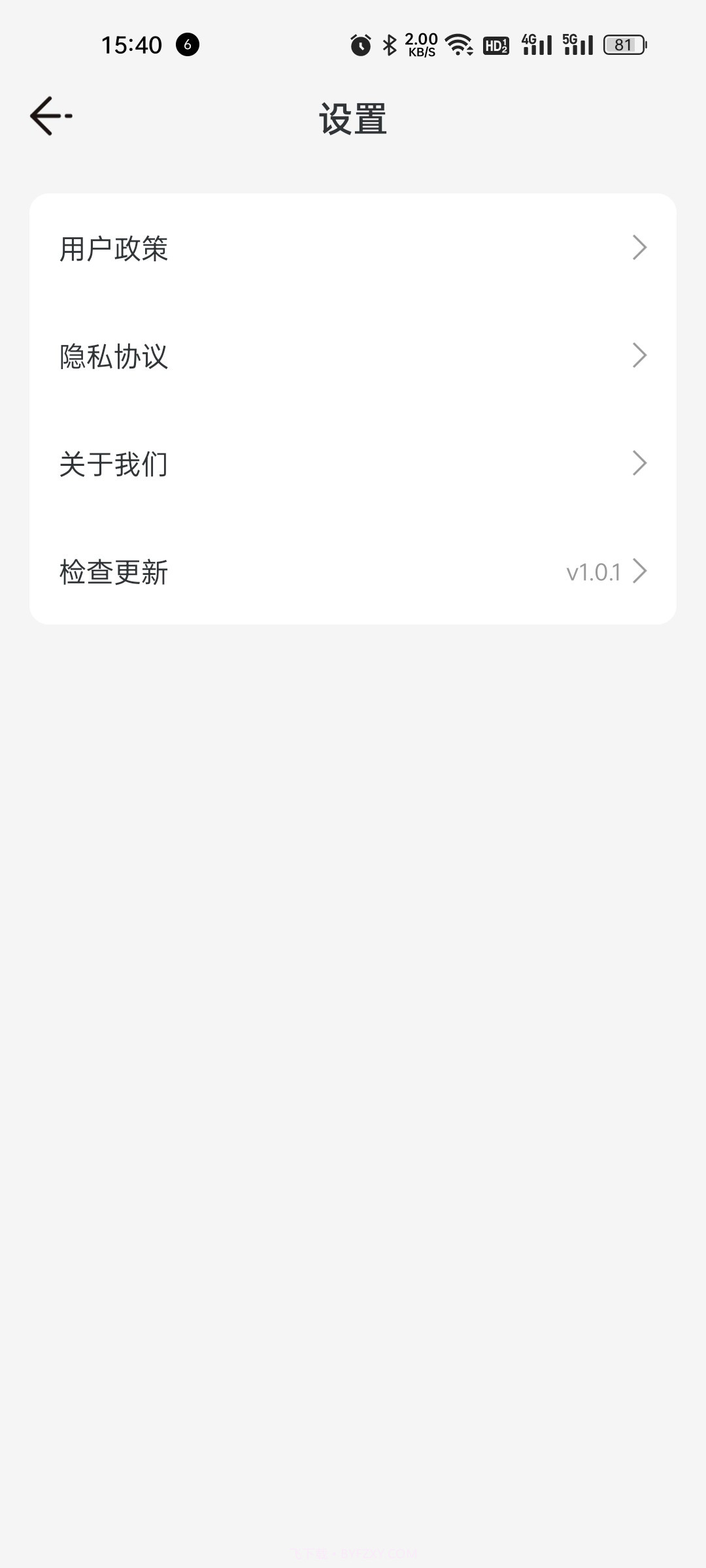Image resolution: width=706 pixels, height=1568 pixels.
Task: Click the 5G signal indicator icon
Action: pos(578,44)
